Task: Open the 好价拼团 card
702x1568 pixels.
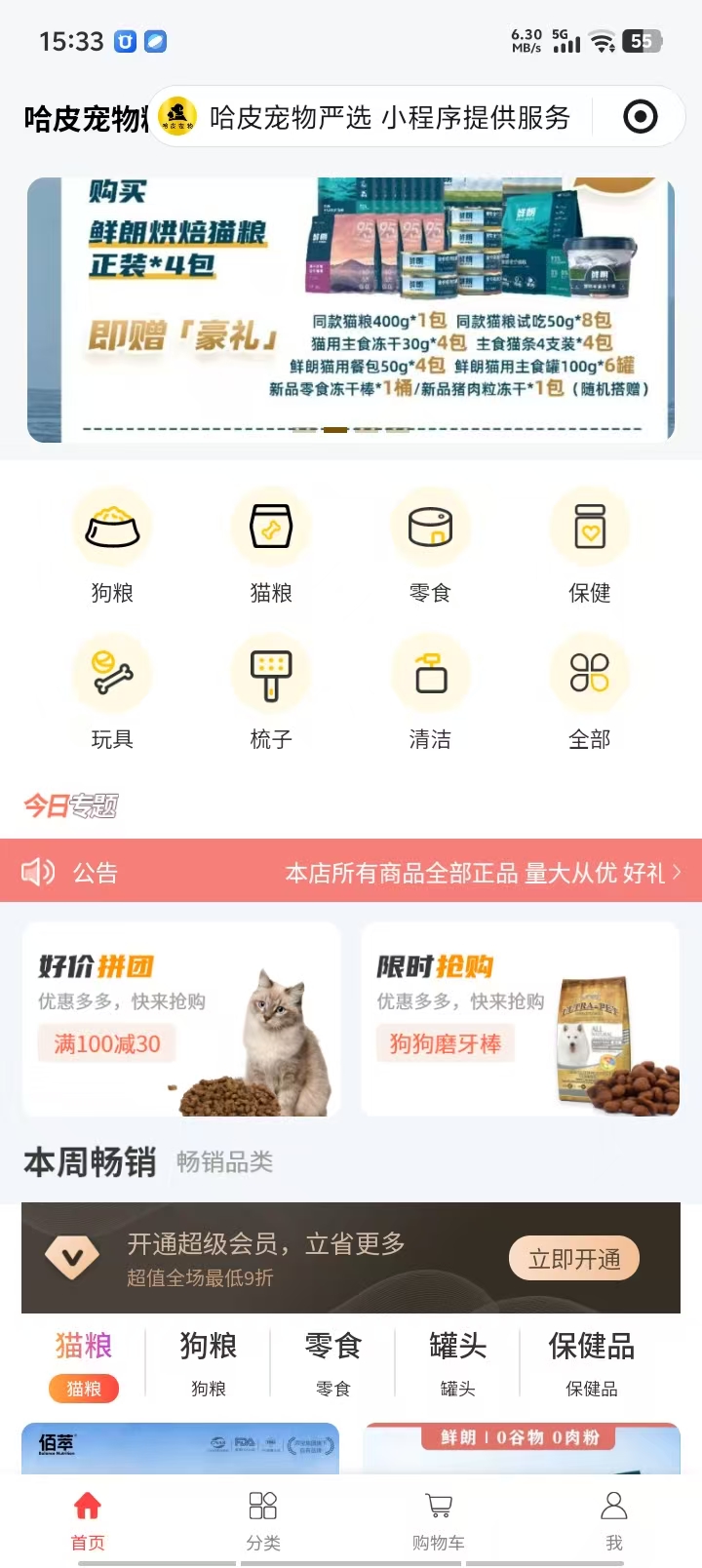Action: [181, 1019]
